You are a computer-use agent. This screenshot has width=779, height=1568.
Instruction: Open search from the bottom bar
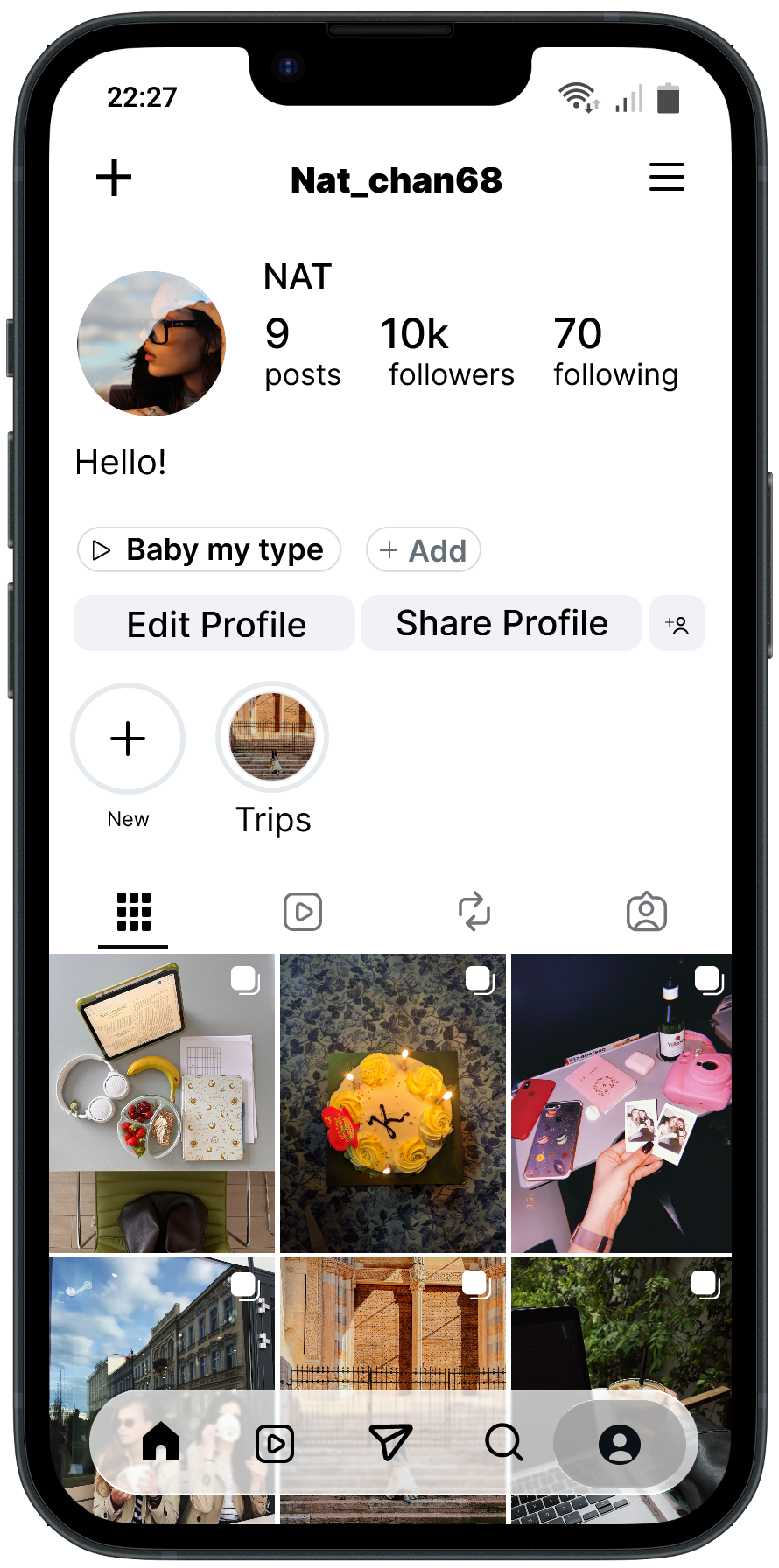click(504, 1441)
